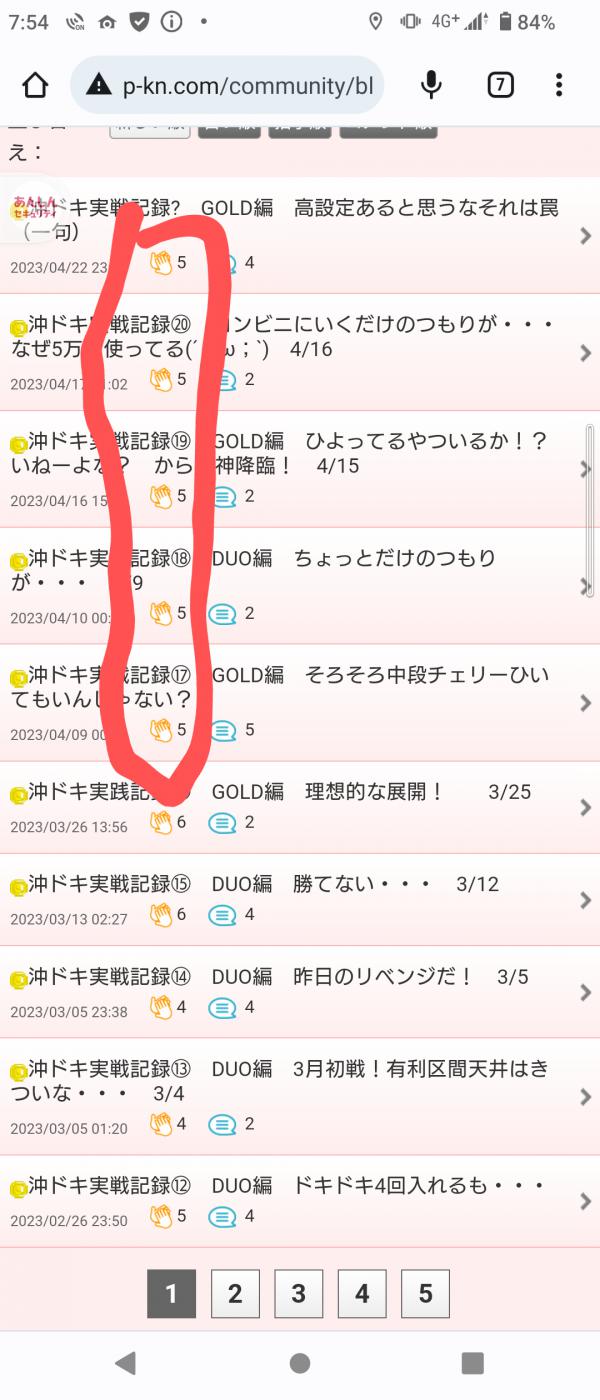600x1400 pixels.
Task: Open the tab switcher showing 7
Action: point(500,86)
